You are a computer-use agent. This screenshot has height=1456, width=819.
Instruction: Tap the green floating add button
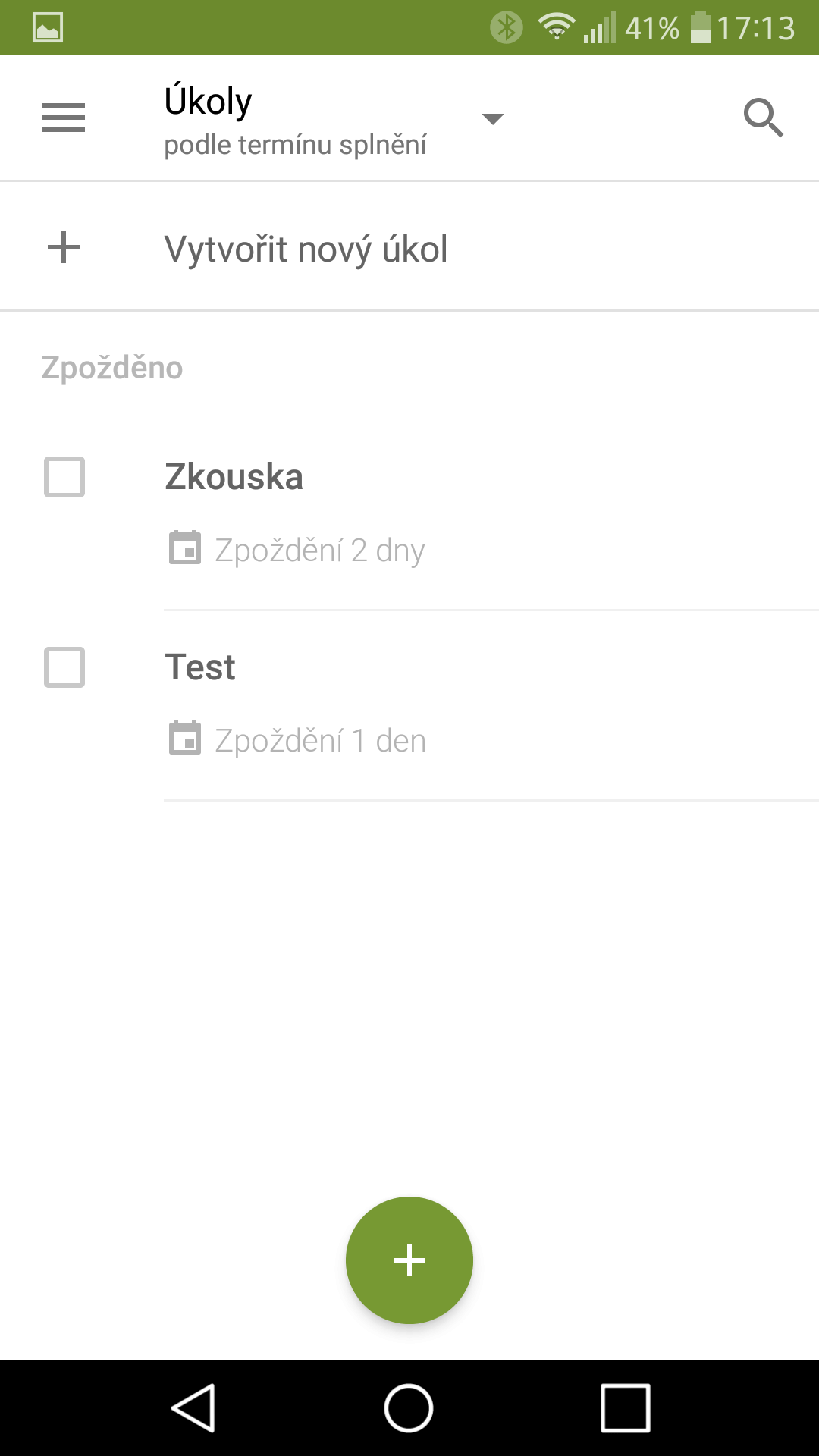pos(409,1260)
